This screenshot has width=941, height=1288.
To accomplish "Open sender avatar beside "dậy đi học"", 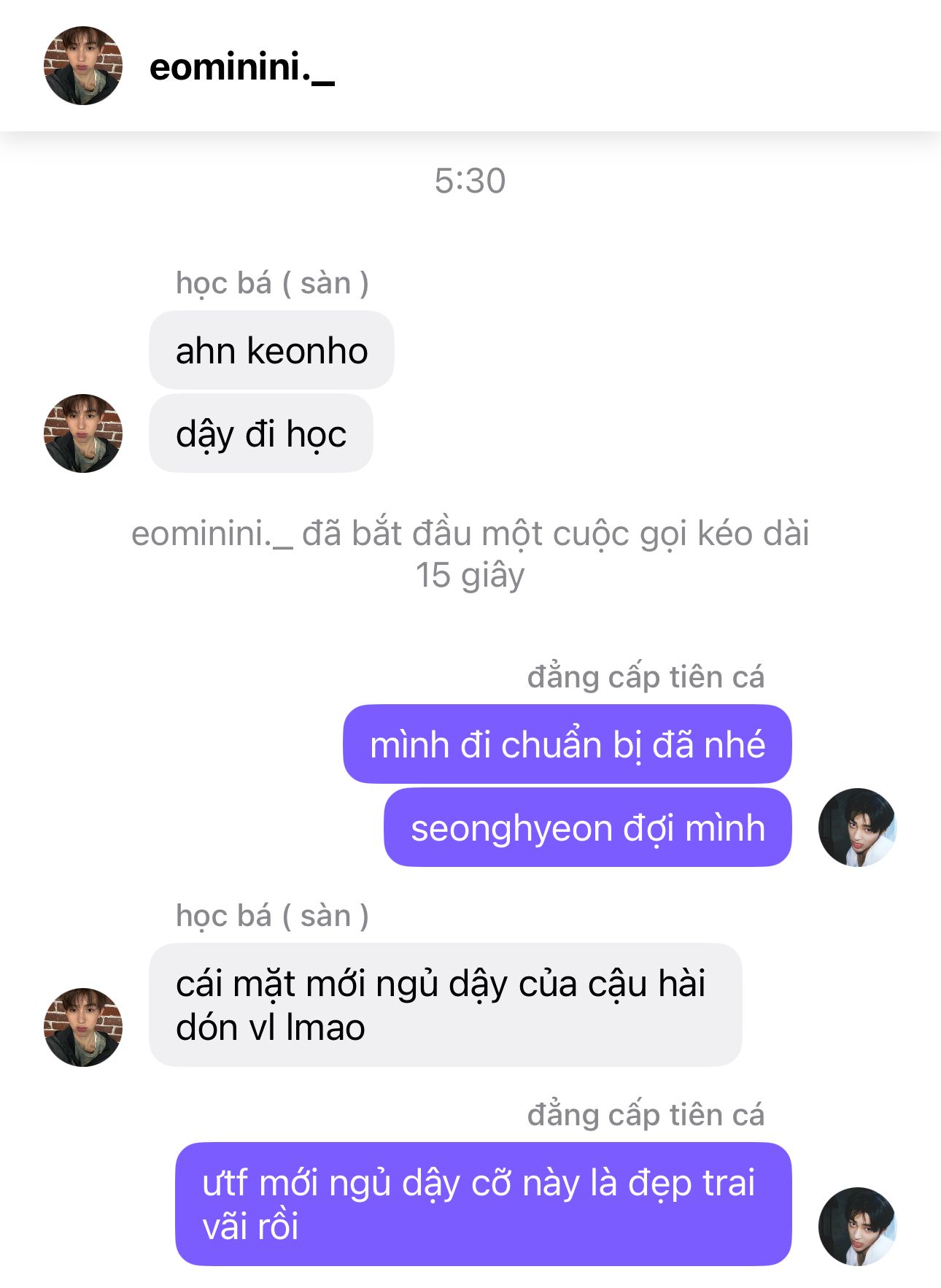I will point(83,433).
